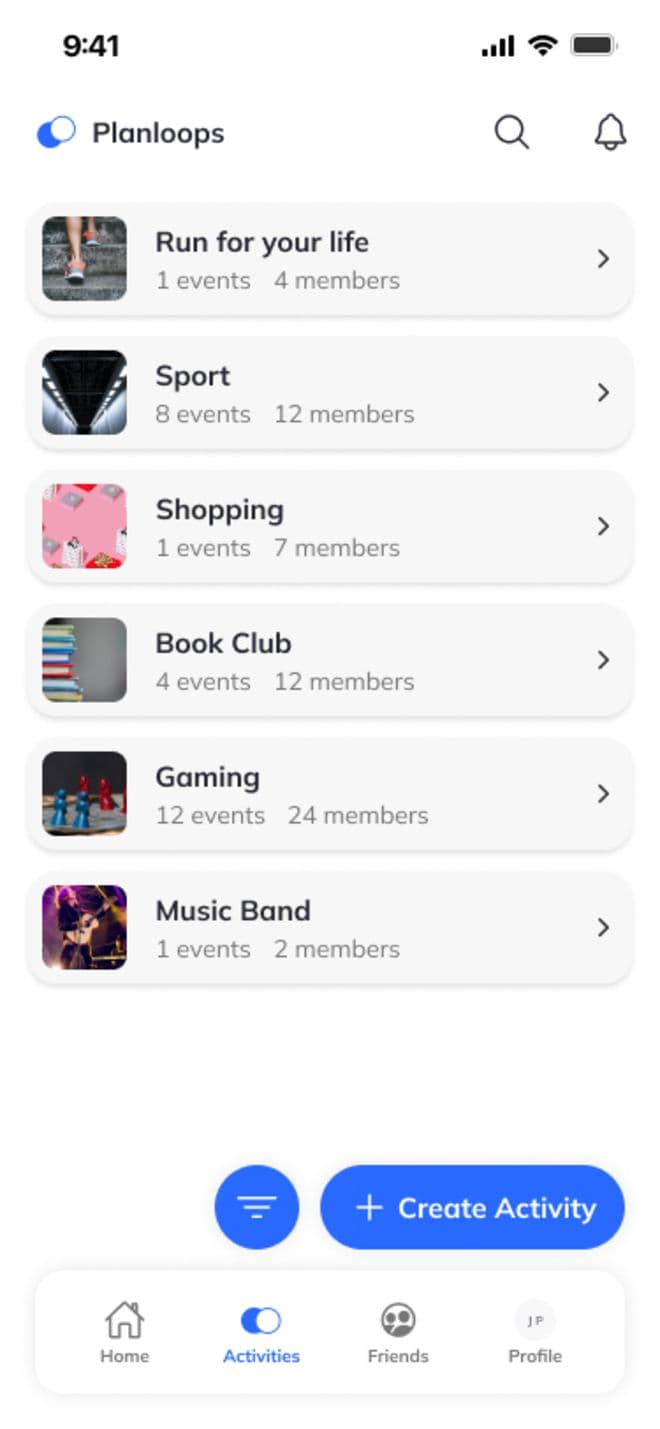Tap Create Activity
The height and width of the screenshot is (1429, 660).
[x=472, y=1207]
